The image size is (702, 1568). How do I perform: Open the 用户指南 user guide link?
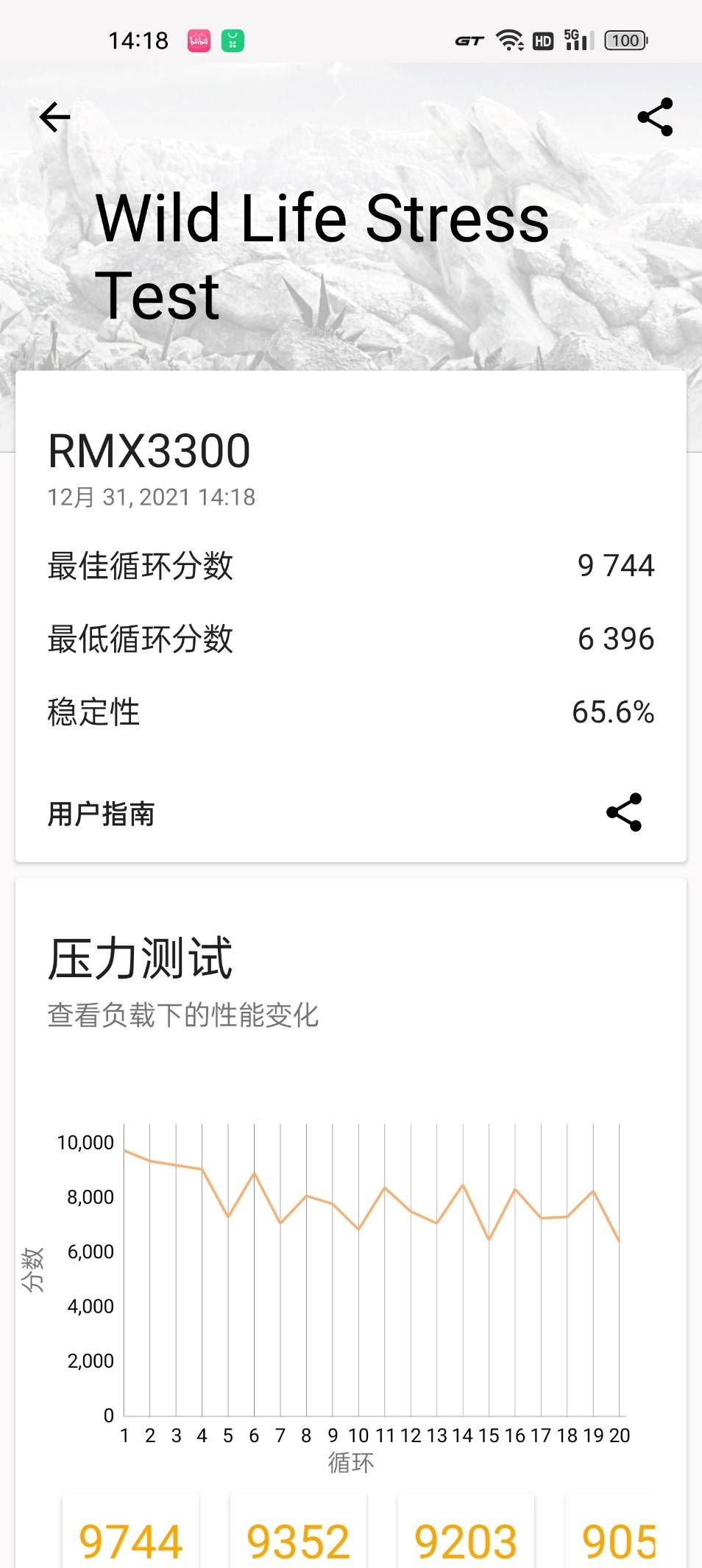click(x=99, y=814)
